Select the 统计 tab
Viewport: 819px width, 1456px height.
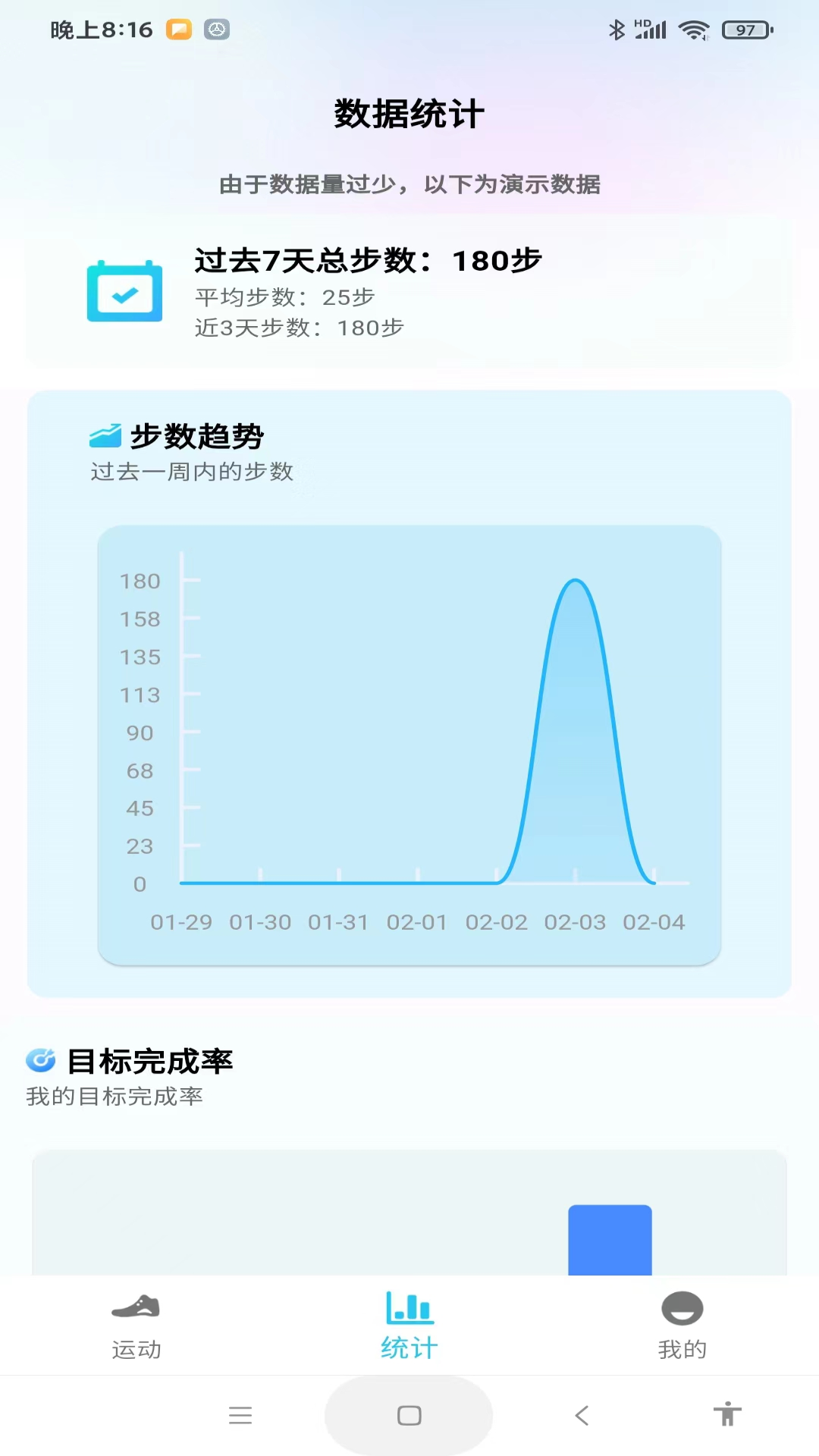tap(409, 1326)
